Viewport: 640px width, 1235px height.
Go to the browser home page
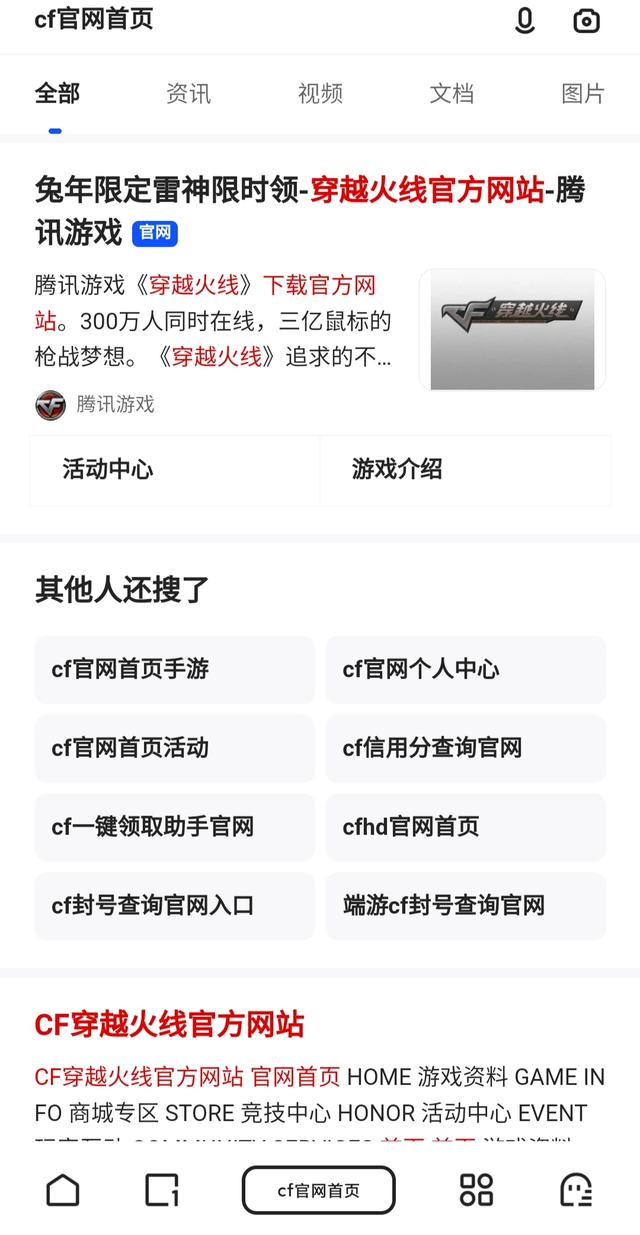click(x=63, y=1190)
